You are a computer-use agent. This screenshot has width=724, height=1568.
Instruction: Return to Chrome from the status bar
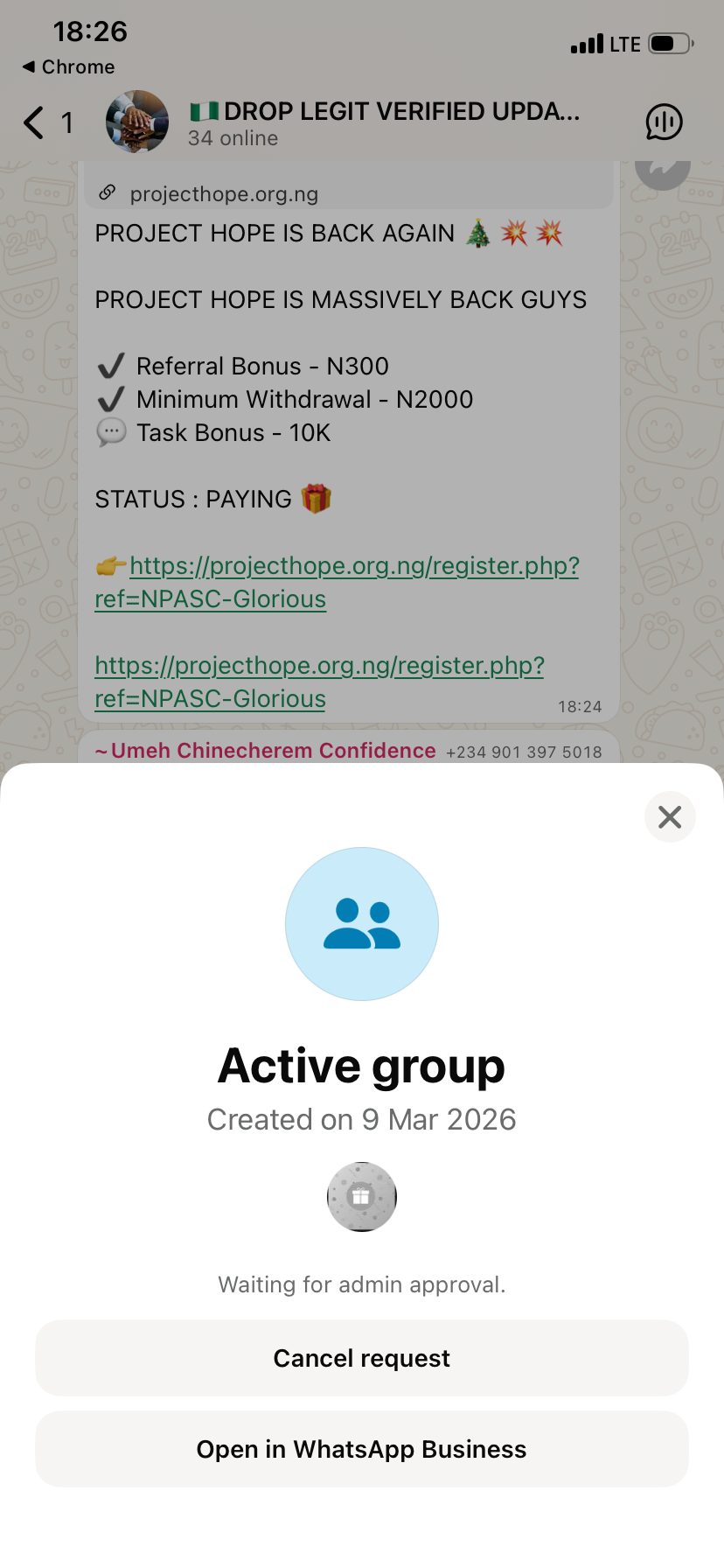coord(68,67)
